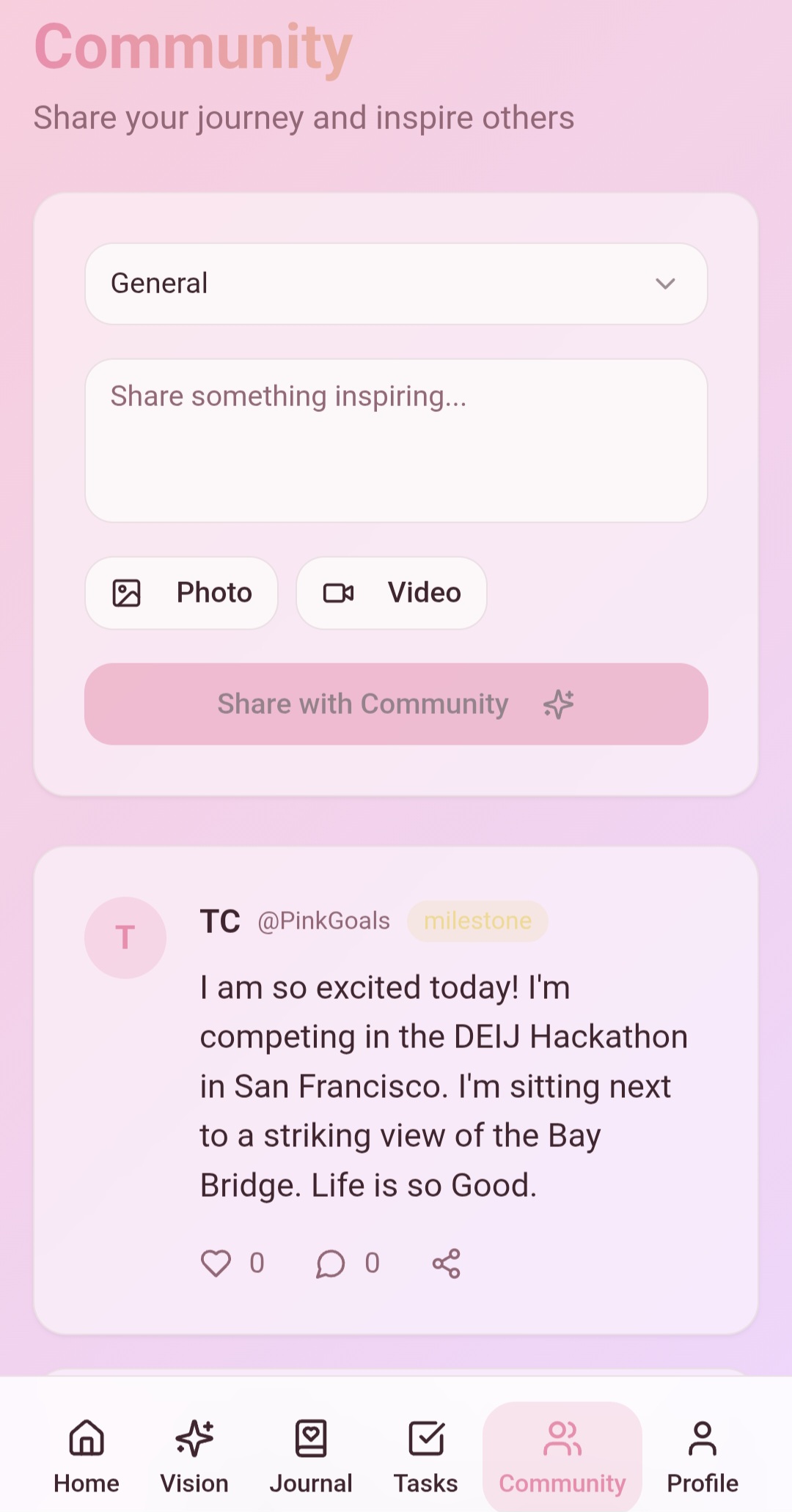Attach a video to the post
792x1512 pixels.
[x=392, y=593]
